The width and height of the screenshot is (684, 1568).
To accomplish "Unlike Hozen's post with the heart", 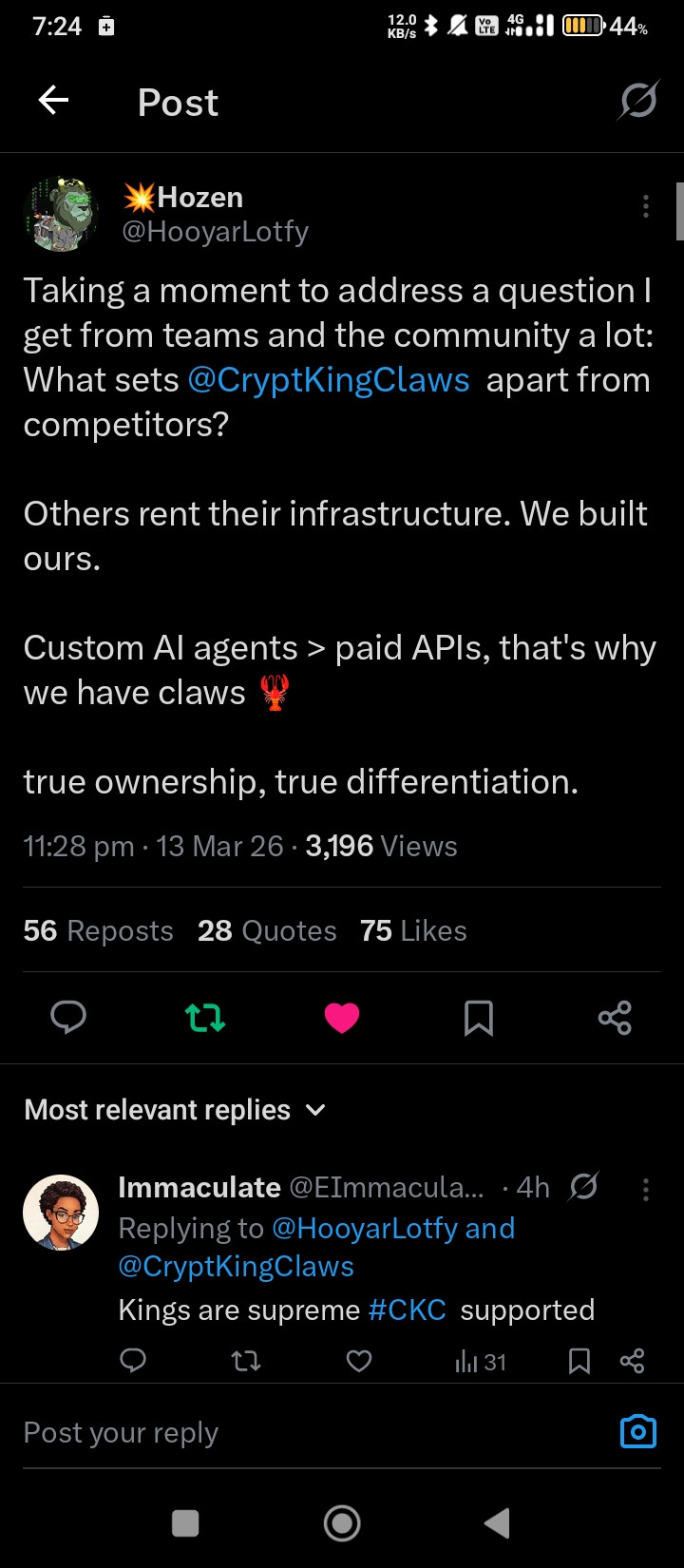I will pyautogui.click(x=342, y=1018).
